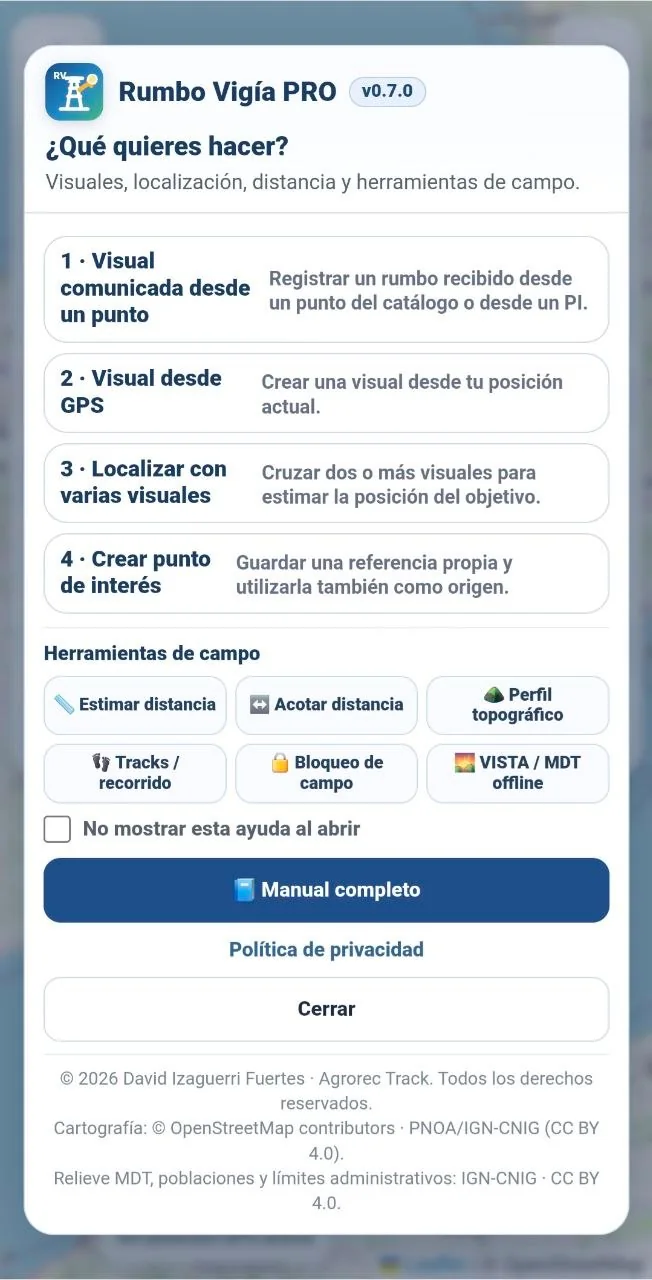Tap the 'Estimar distancia' tool

click(x=135, y=705)
